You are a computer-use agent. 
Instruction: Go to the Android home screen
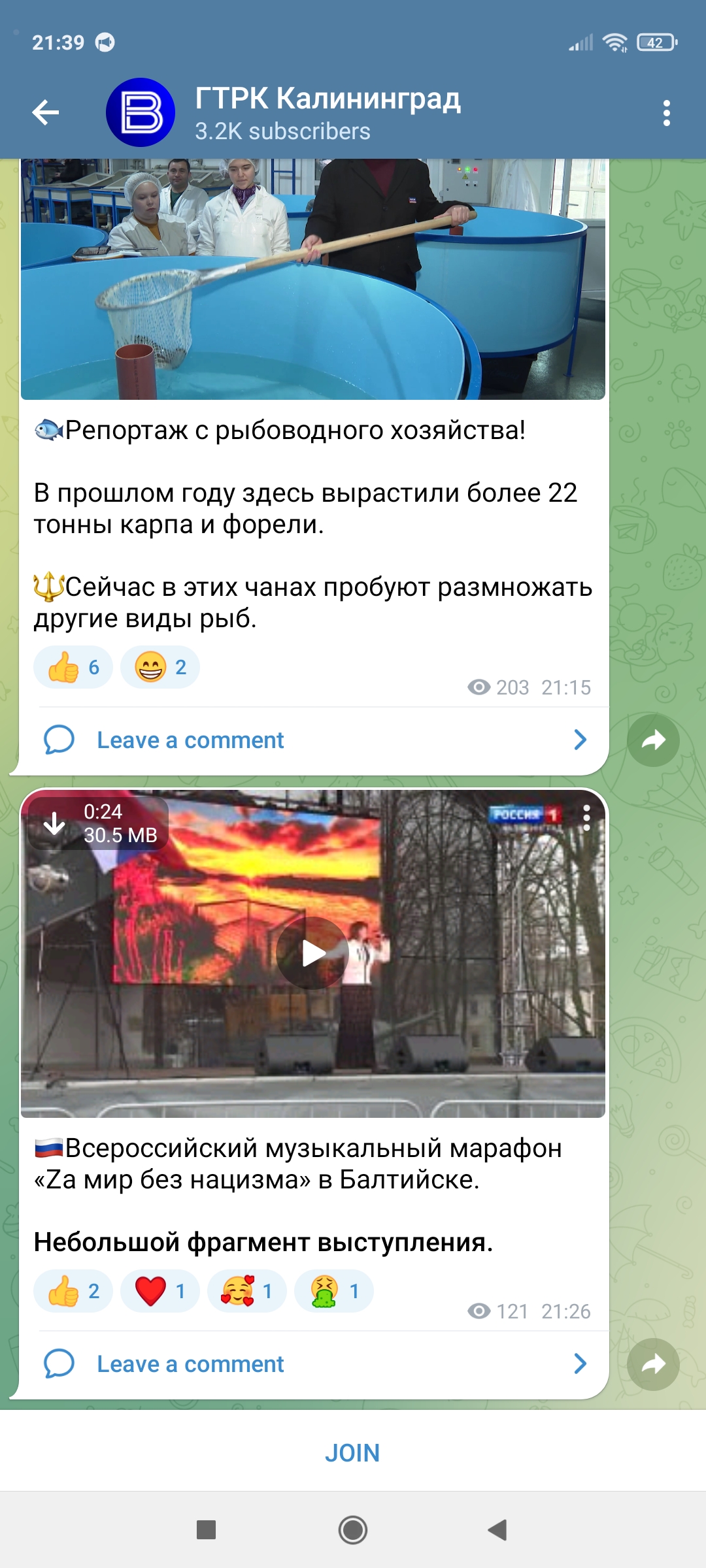[x=353, y=1529]
